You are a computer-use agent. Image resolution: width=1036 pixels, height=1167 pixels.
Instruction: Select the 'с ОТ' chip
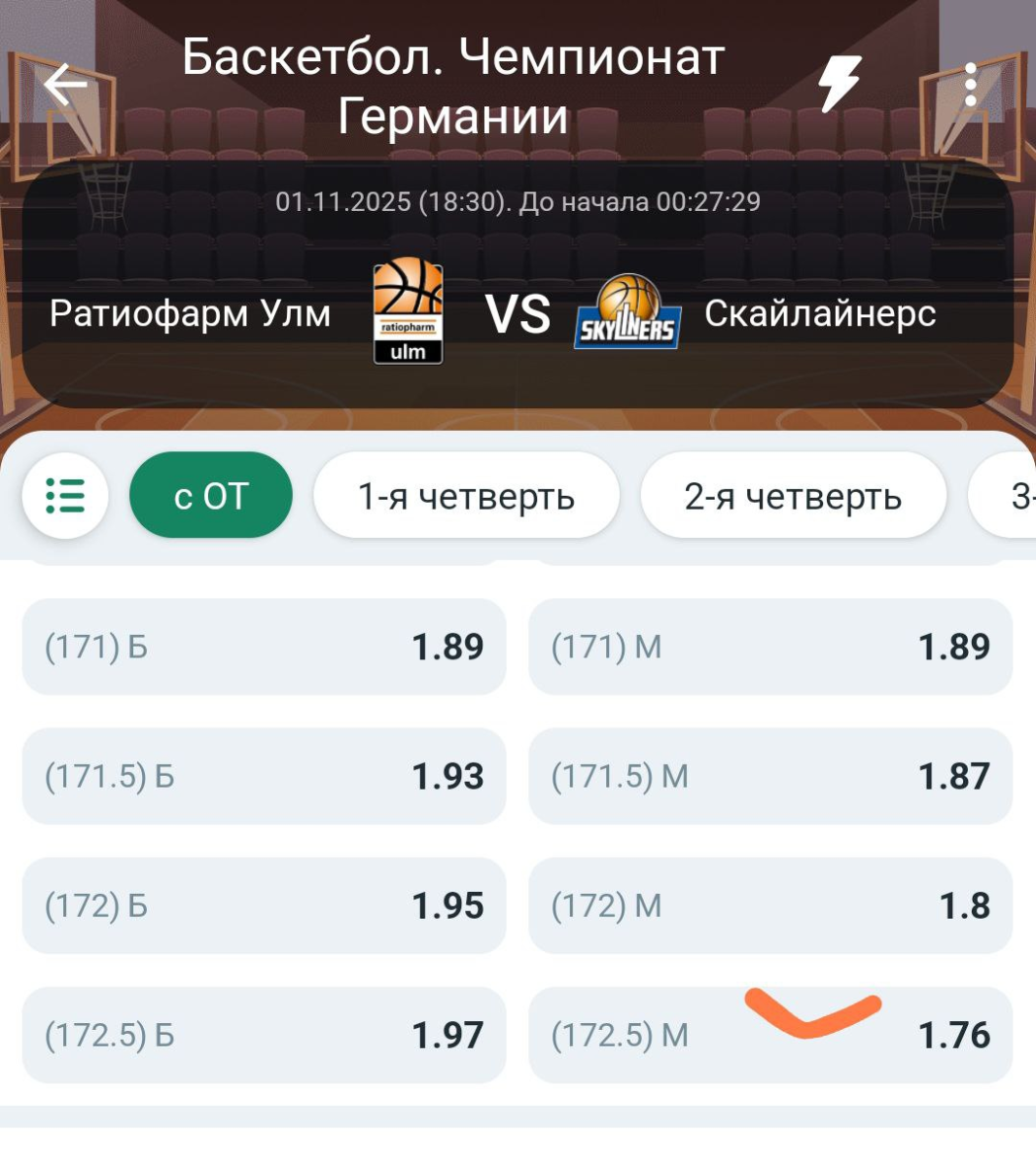point(211,496)
